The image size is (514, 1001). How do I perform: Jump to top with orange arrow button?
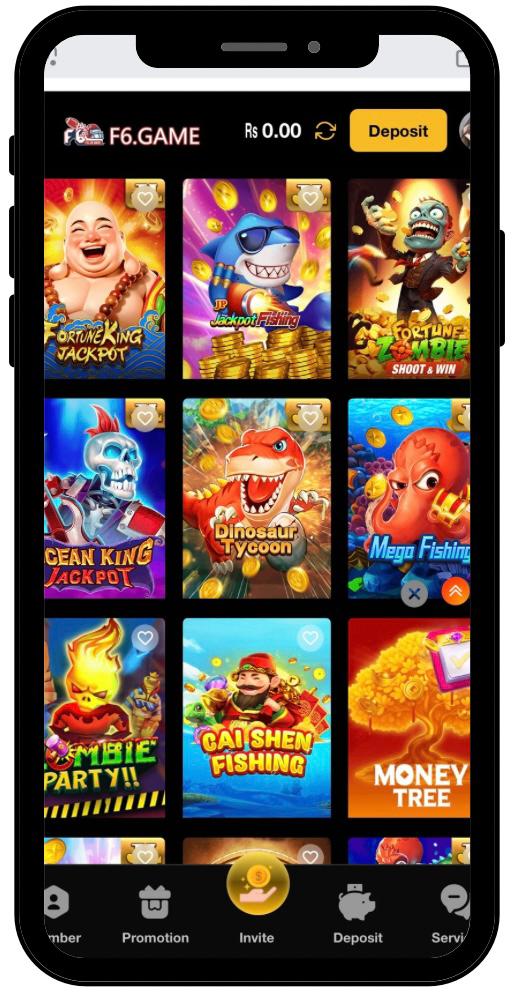point(455,592)
